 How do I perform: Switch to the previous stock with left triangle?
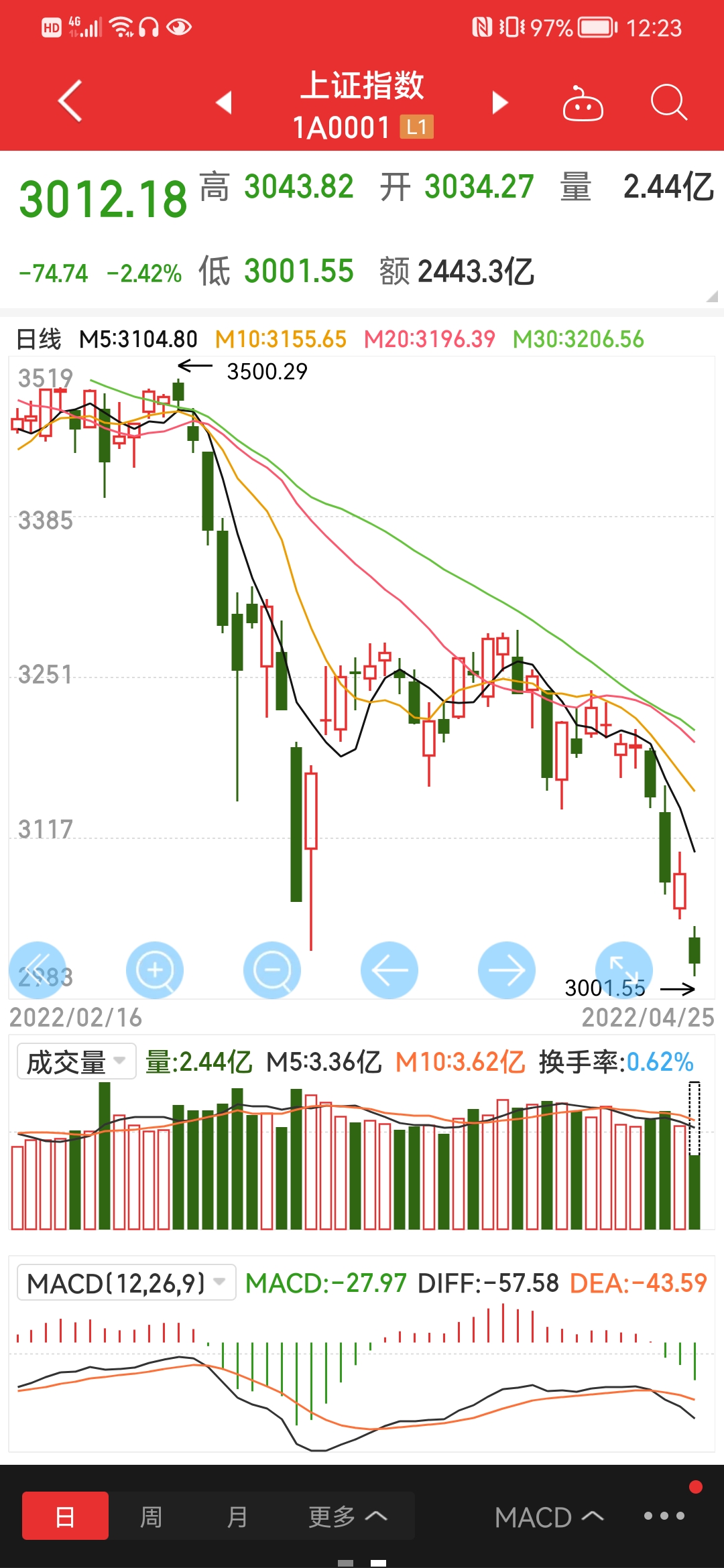[x=224, y=103]
